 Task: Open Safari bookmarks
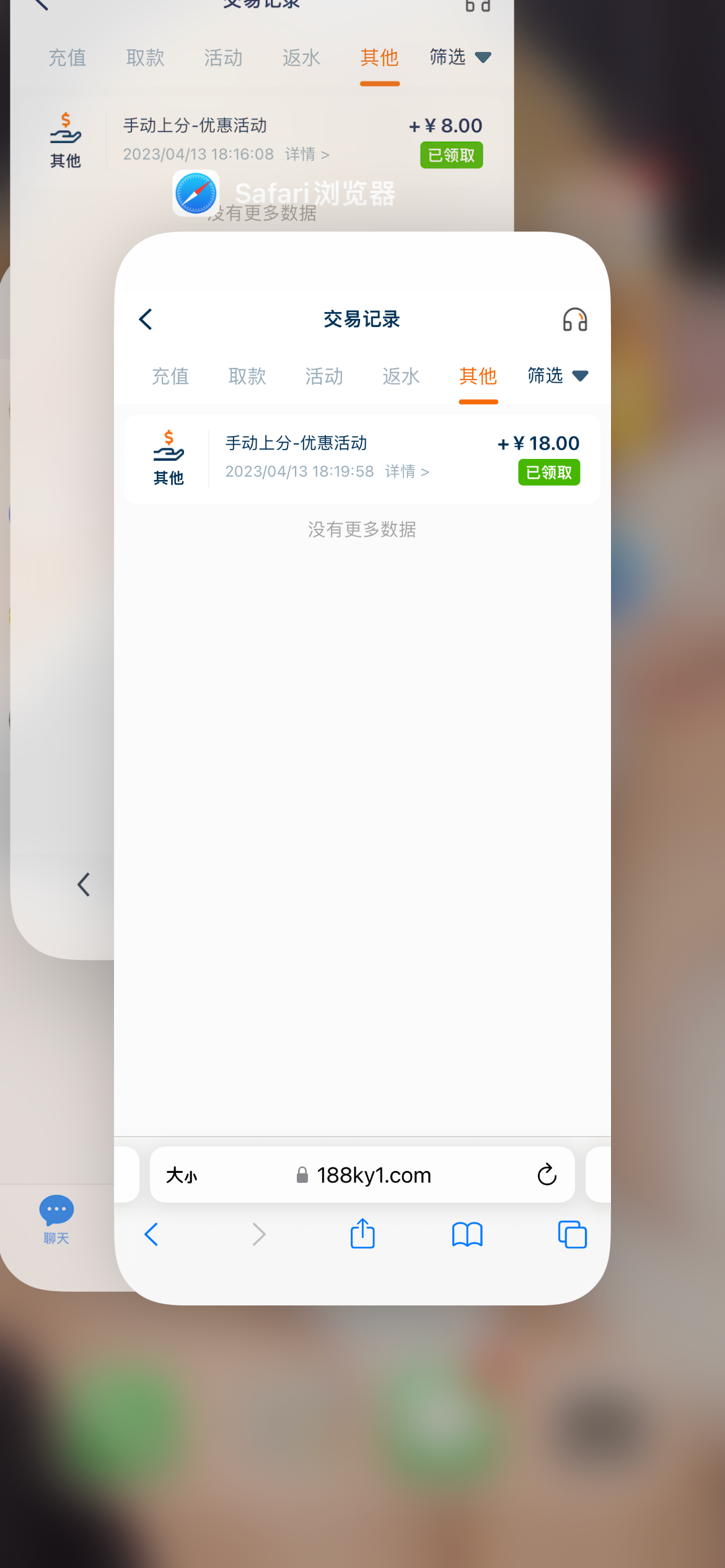click(467, 1234)
